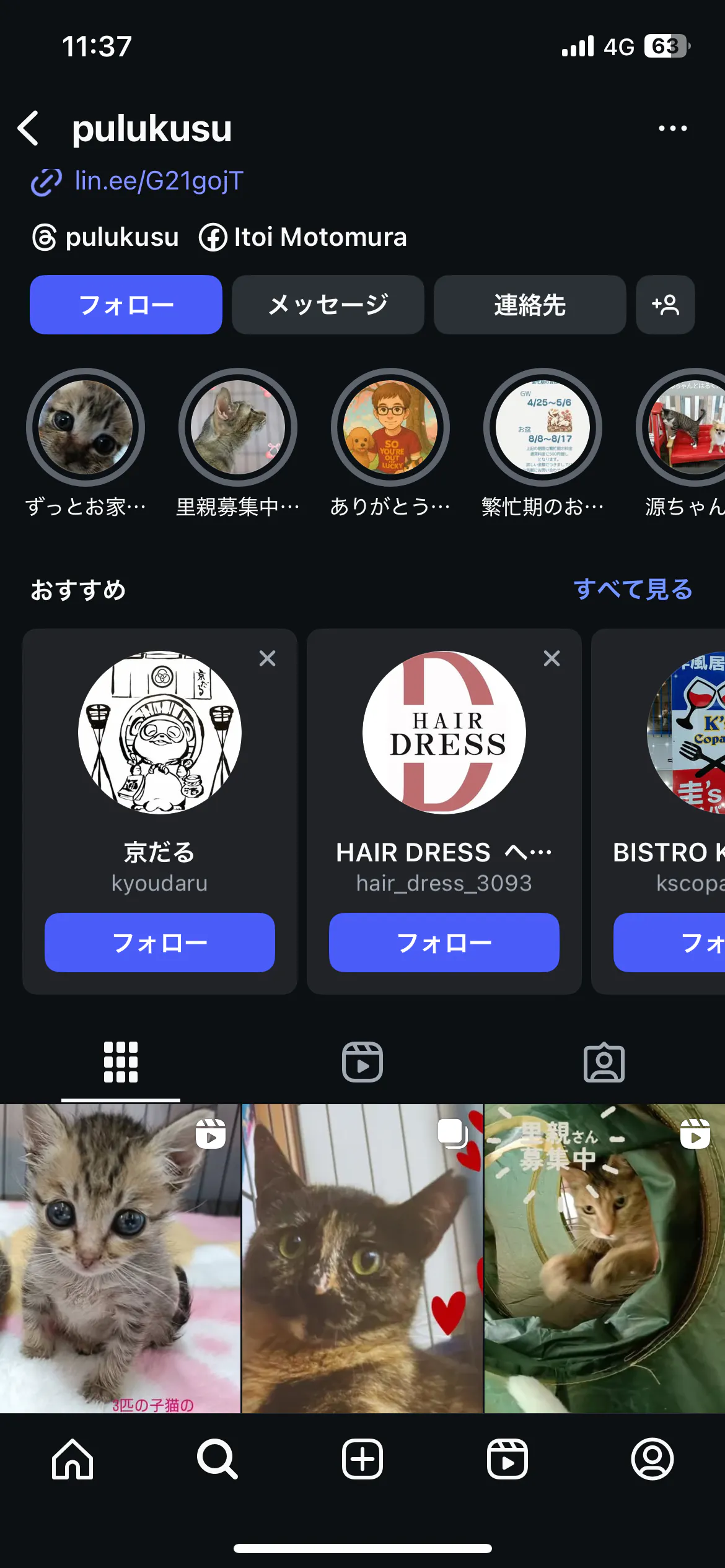Go back from the pulukusu profile
Screen dimensions: 725x1568
click(x=29, y=128)
